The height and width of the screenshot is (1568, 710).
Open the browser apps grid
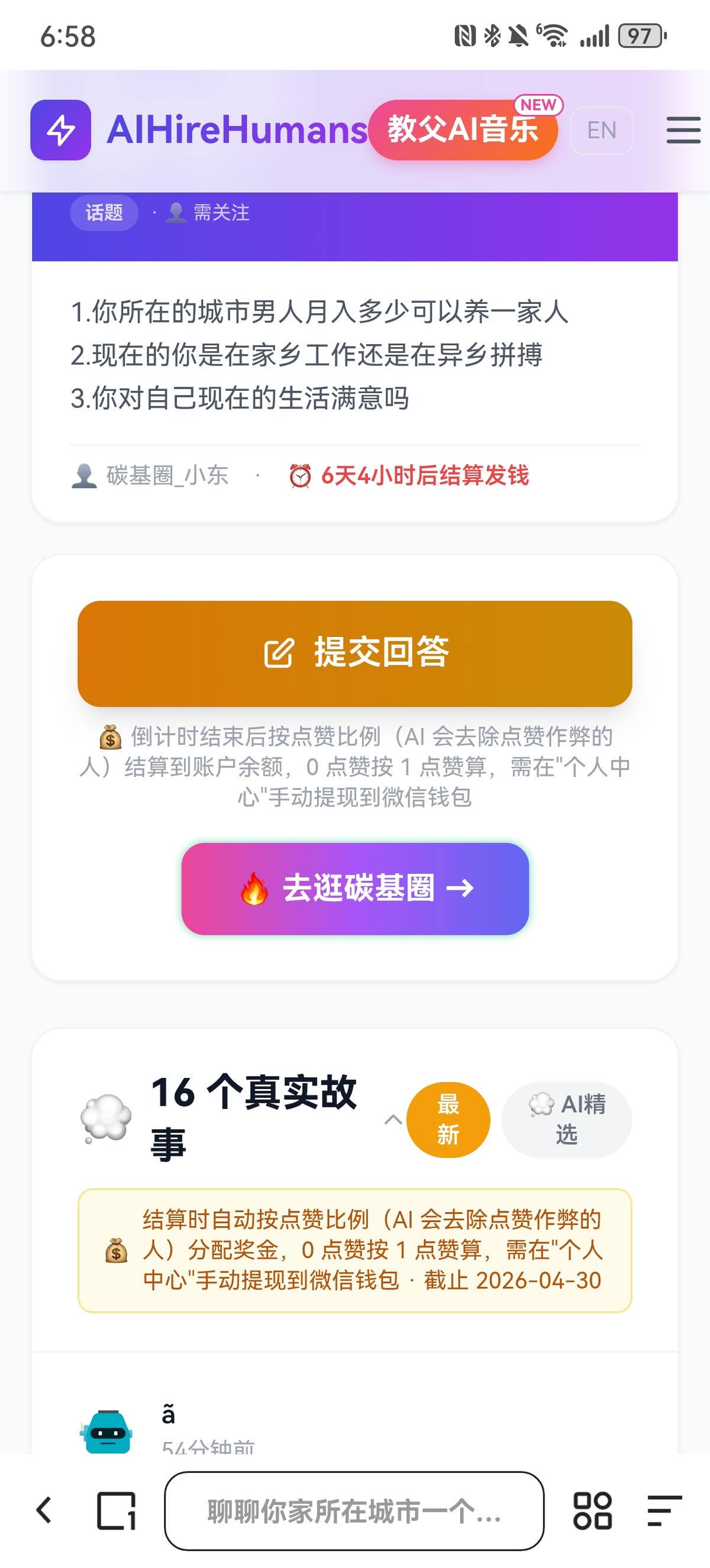(592, 1510)
